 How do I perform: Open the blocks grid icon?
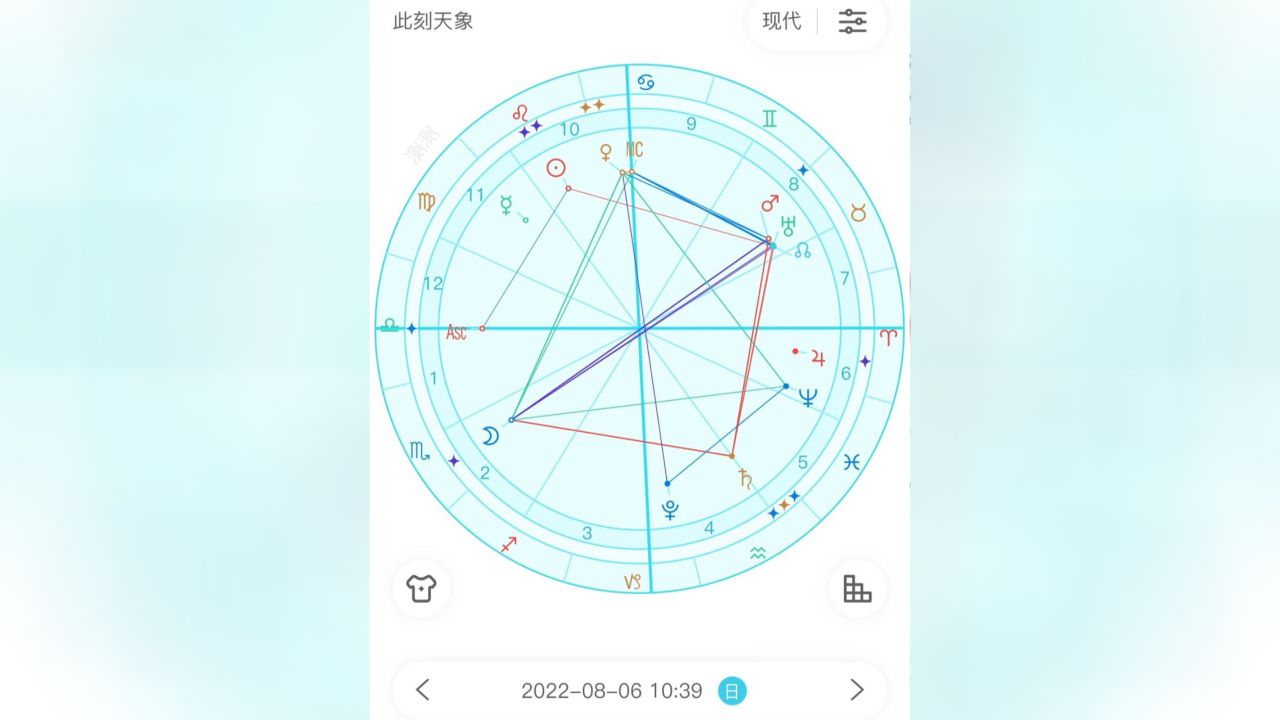(x=857, y=588)
